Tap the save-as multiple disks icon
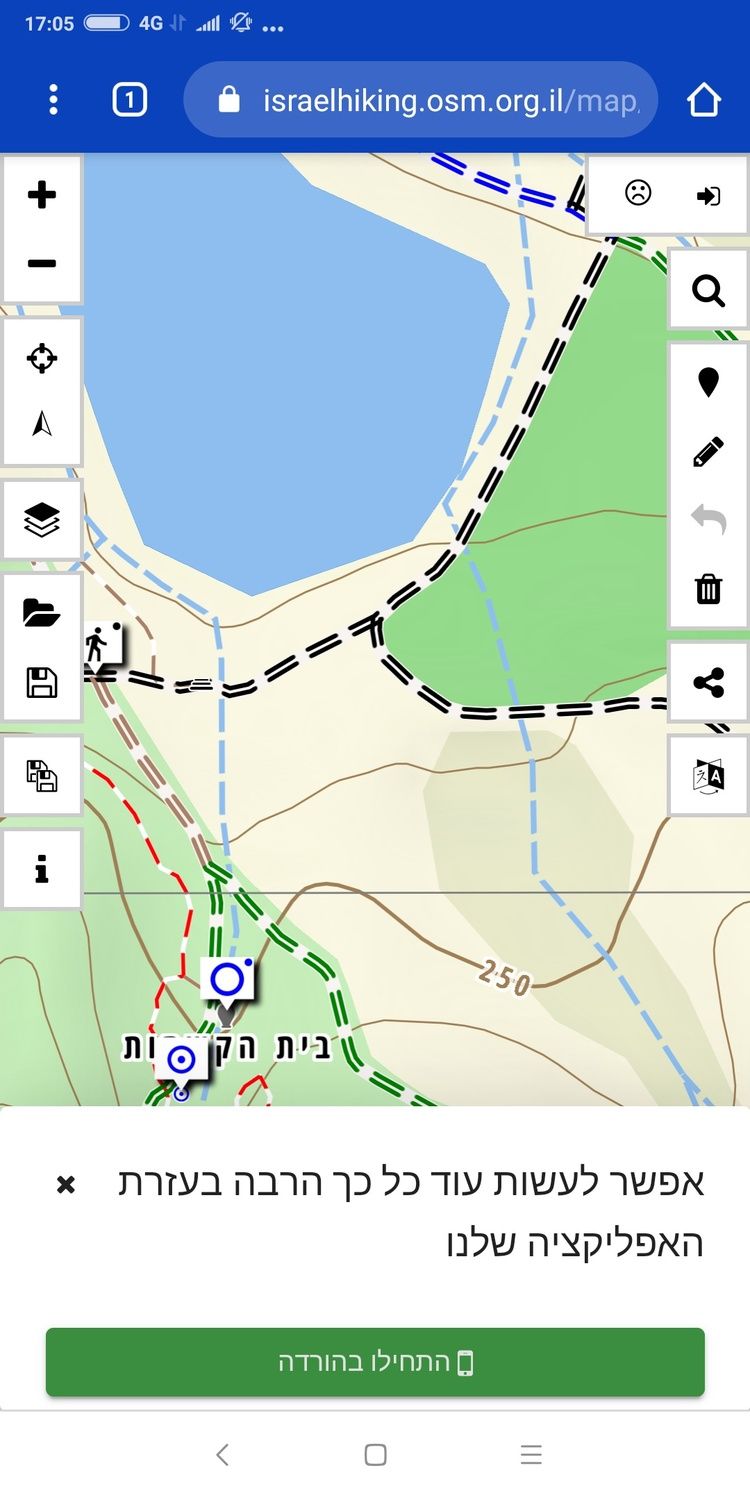 (42, 776)
